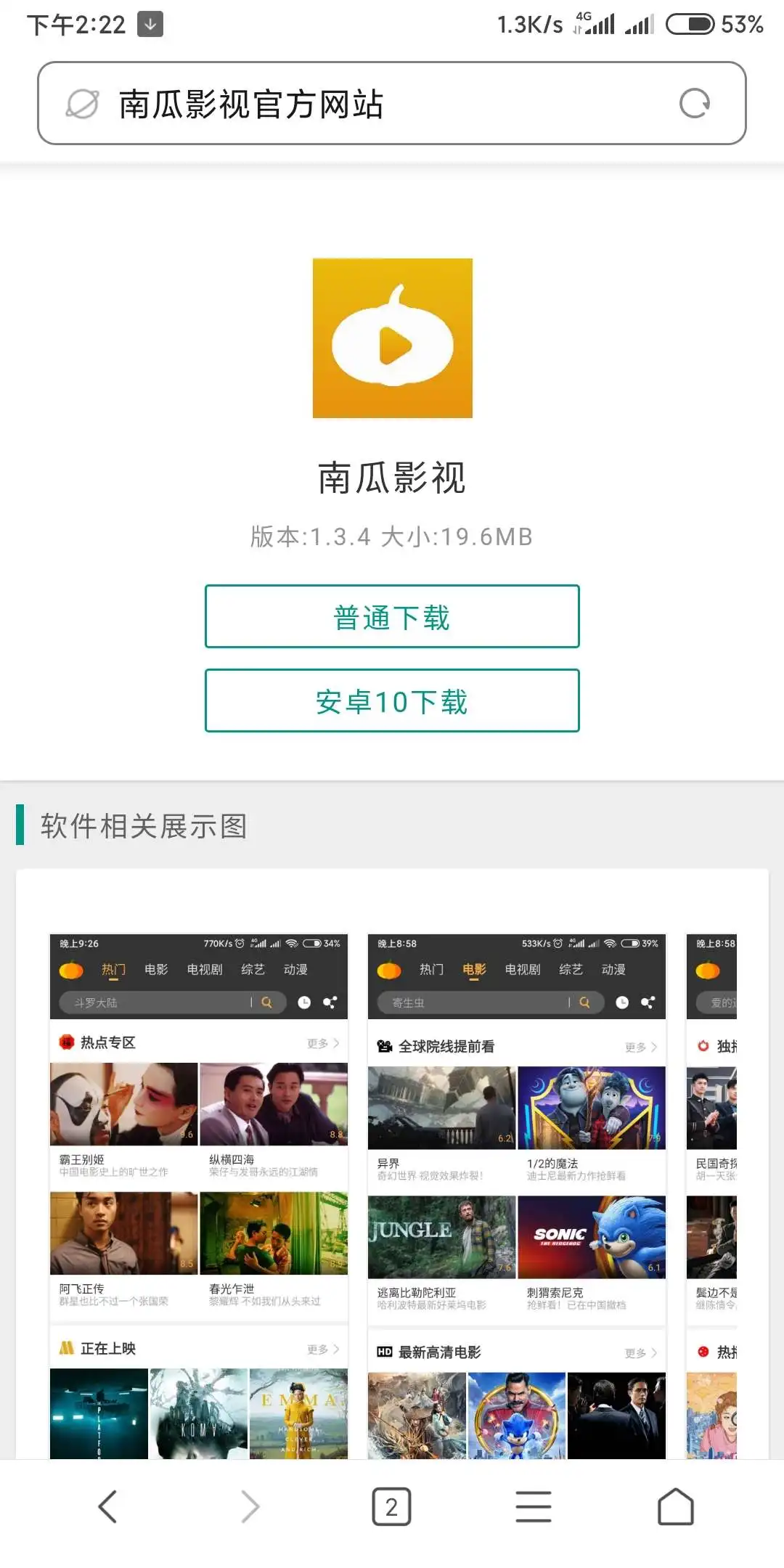Go back to the previous page
This screenshot has height=1568, width=784.
[107, 1506]
